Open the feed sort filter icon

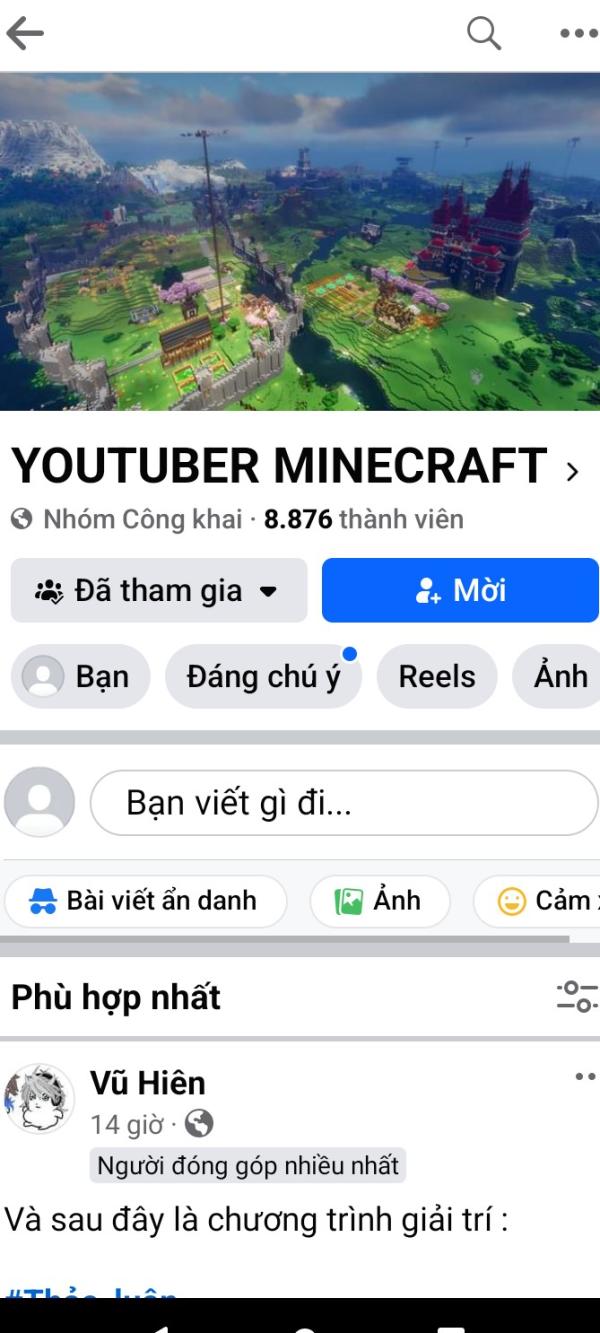tap(577, 996)
